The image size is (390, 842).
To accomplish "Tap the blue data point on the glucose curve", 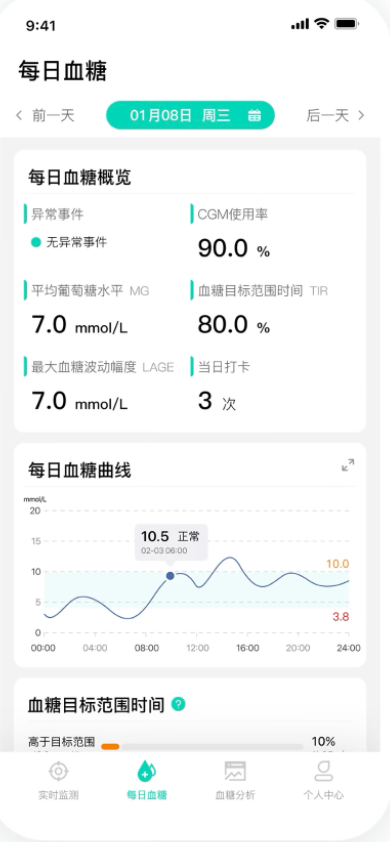I will pyautogui.click(x=170, y=576).
